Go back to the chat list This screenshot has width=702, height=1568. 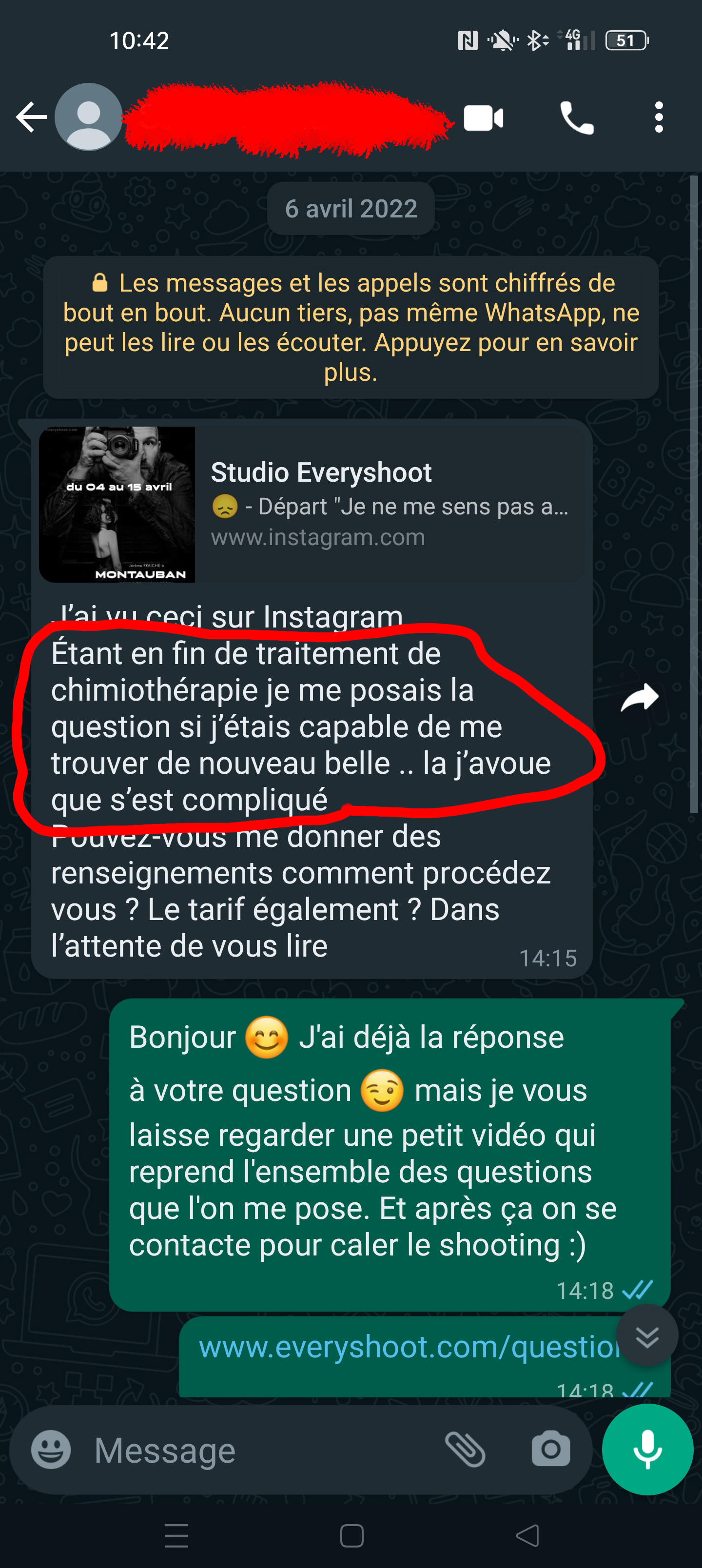30,117
